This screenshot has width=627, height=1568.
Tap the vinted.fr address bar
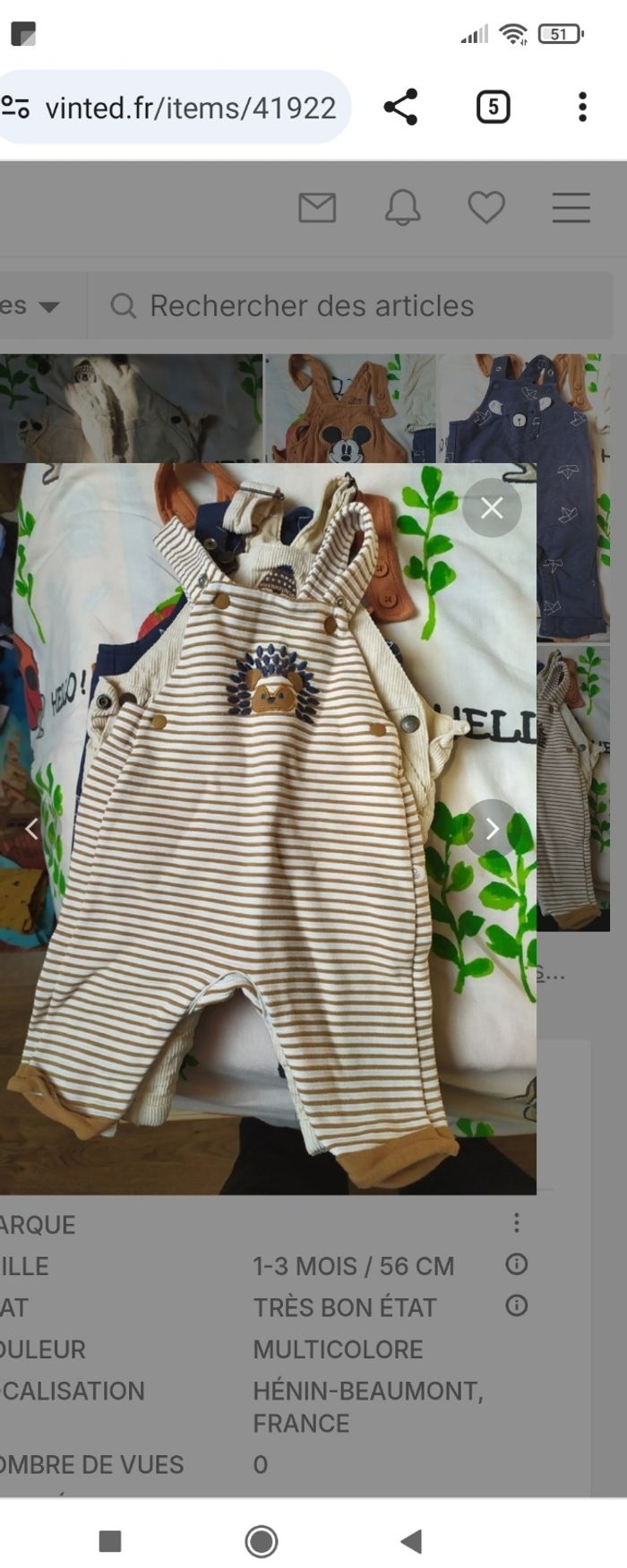tap(190, 108)
